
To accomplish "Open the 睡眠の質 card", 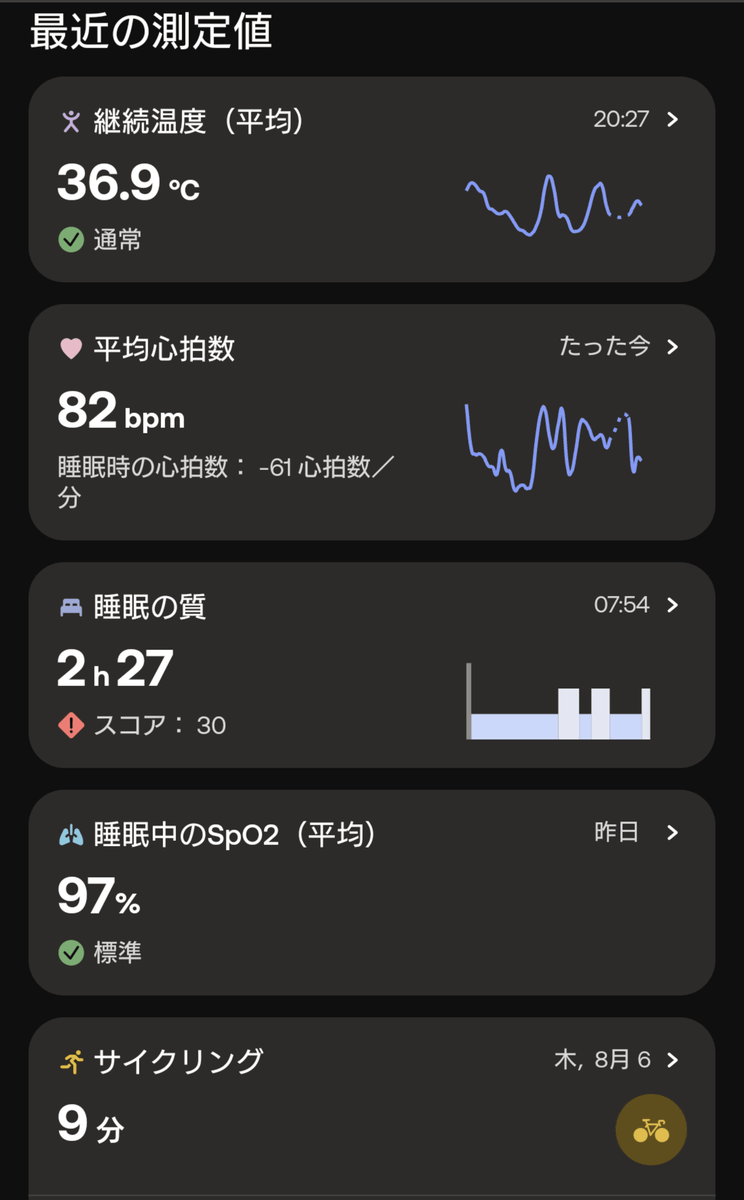I will click(372, 665).
